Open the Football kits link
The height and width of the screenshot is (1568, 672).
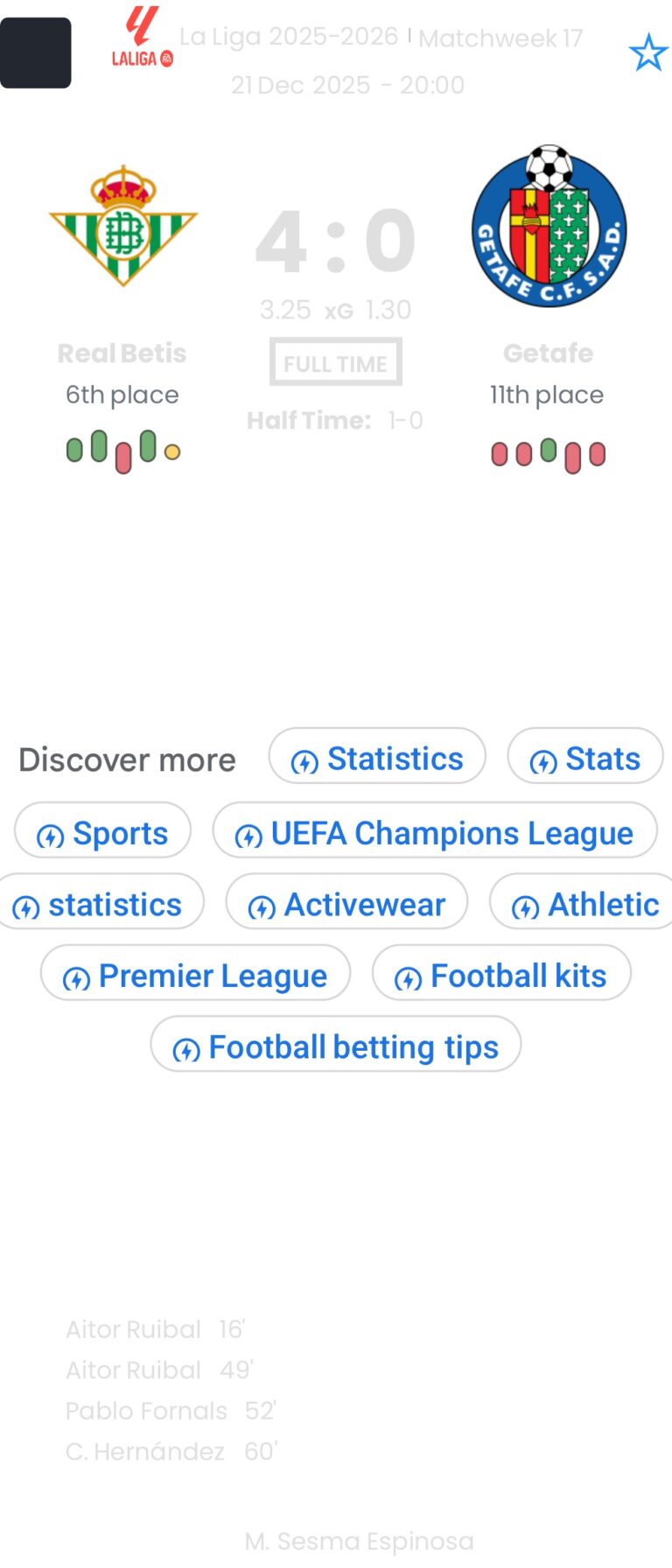click(x=501, y=974)
